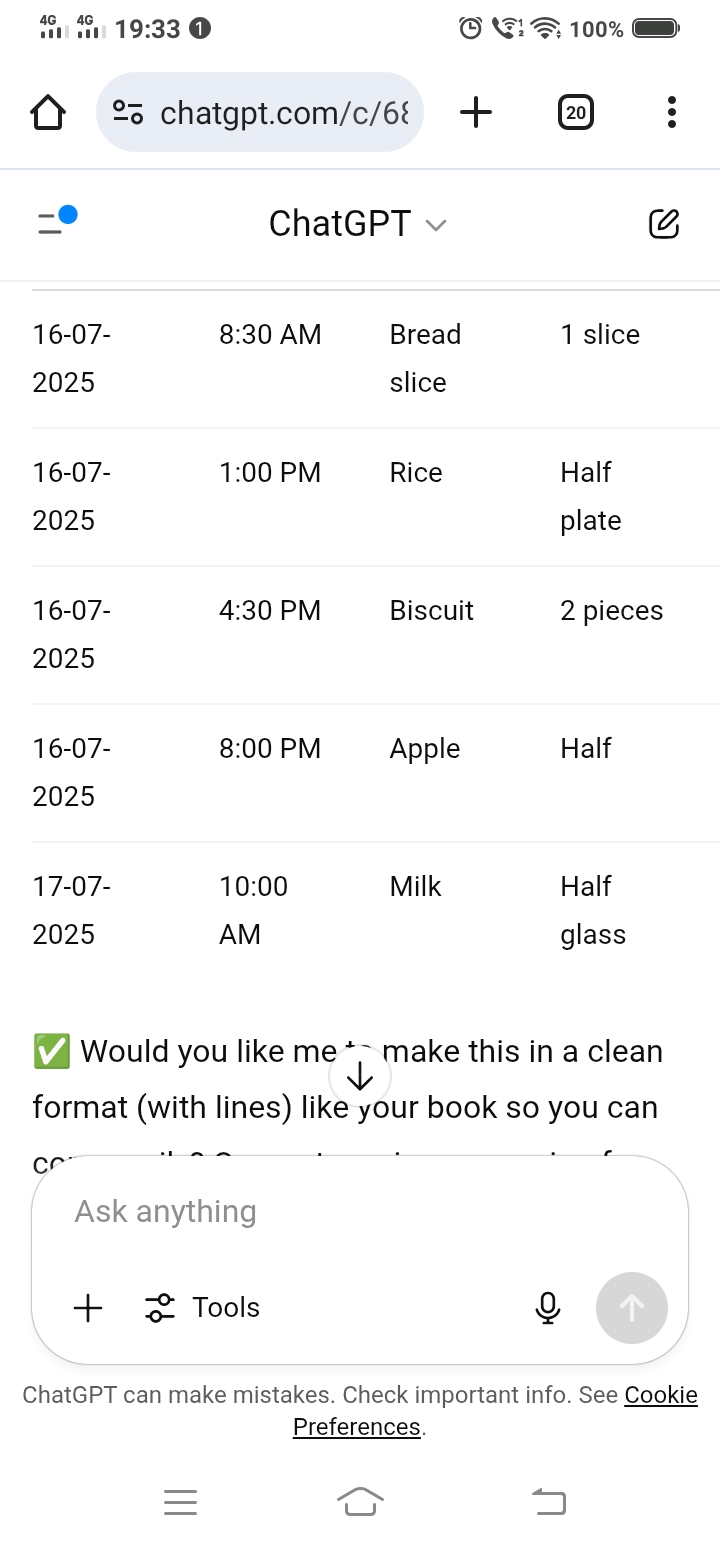
Task: Expand the ChatGPT model dropdown
Action: 357,224
